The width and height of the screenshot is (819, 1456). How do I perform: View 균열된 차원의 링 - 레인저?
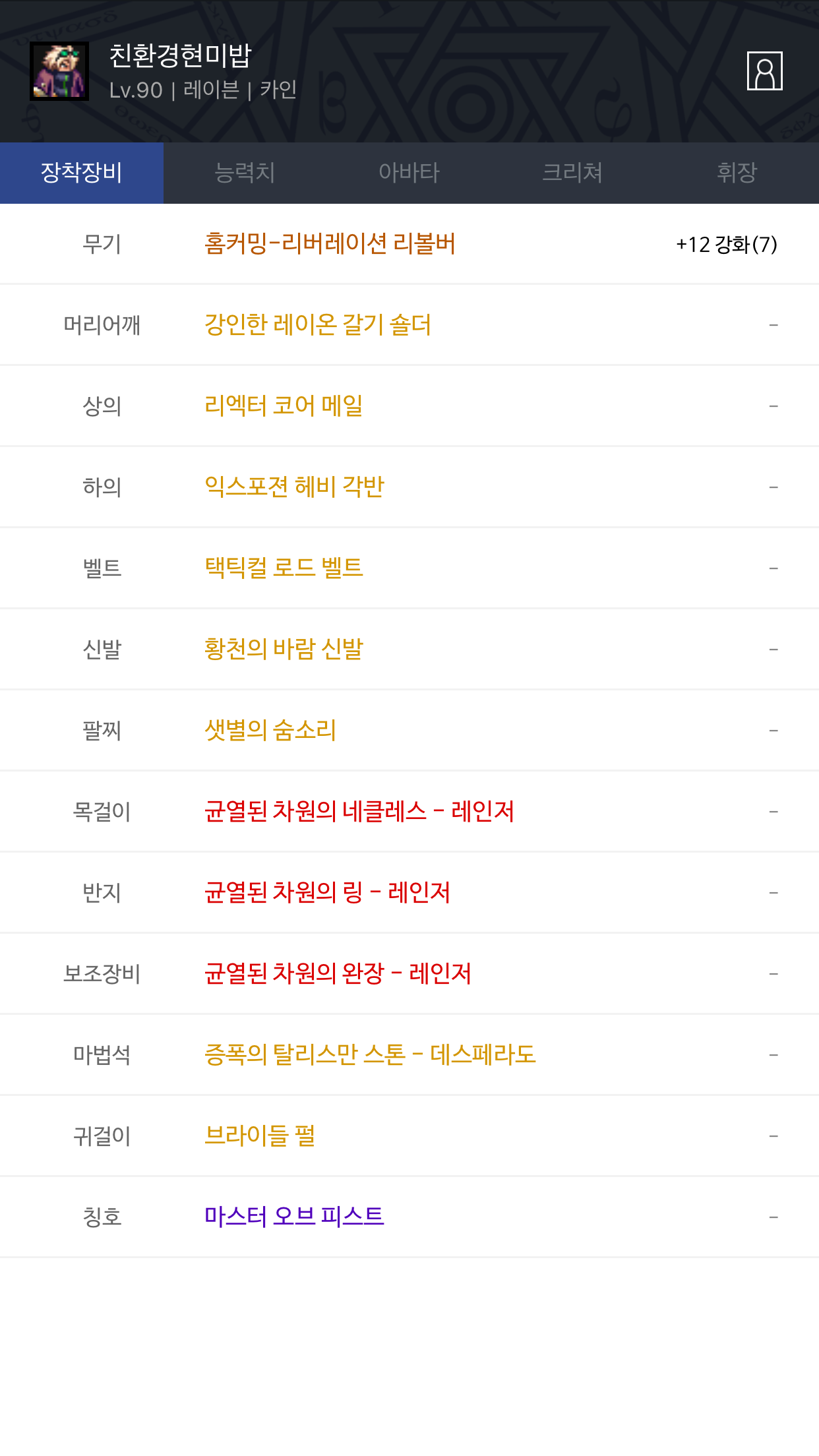pyautogui.click(x=327, y=893)
